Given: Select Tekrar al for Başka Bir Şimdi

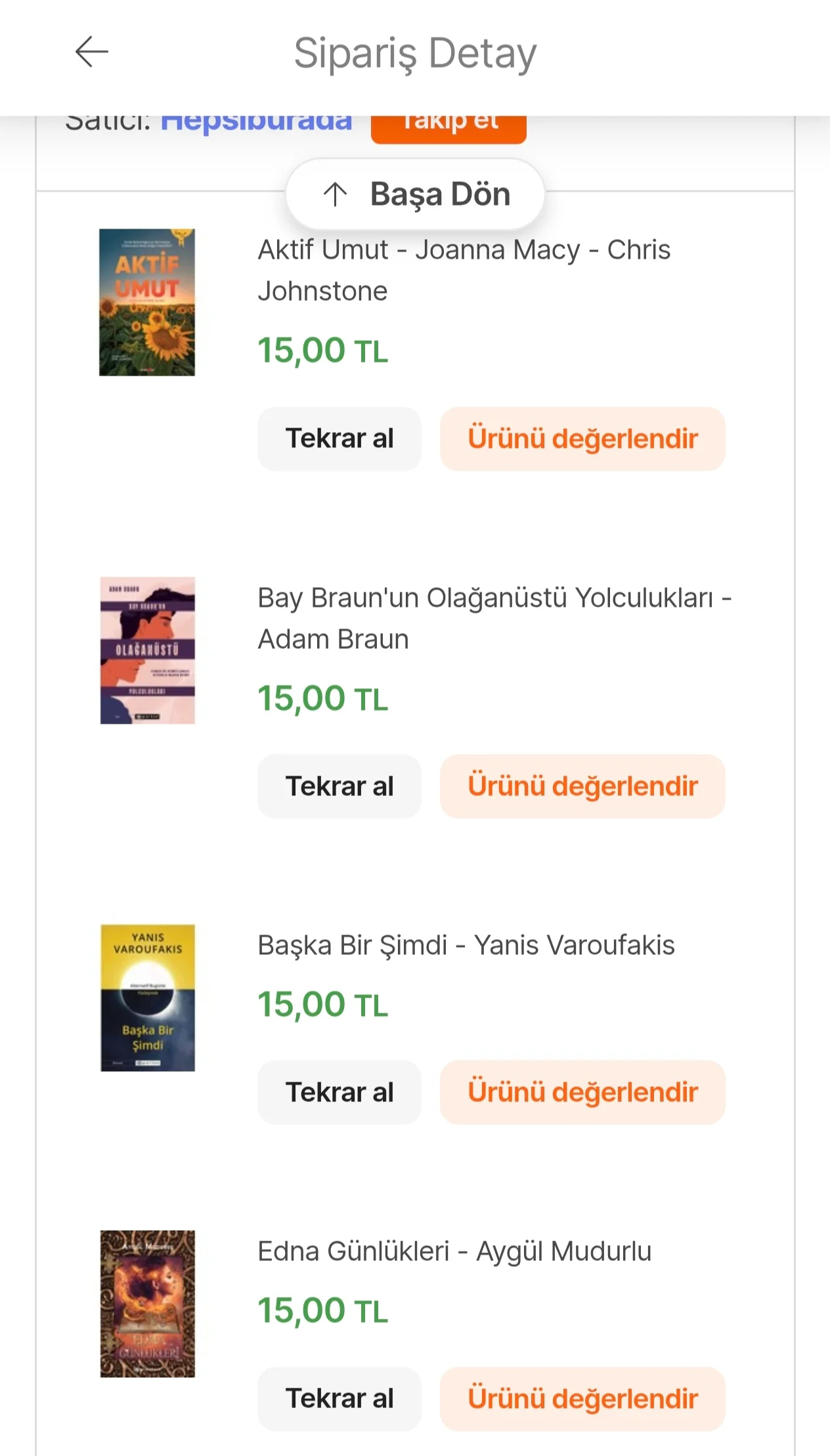Looking at the screenshot, I should 339,1092.
